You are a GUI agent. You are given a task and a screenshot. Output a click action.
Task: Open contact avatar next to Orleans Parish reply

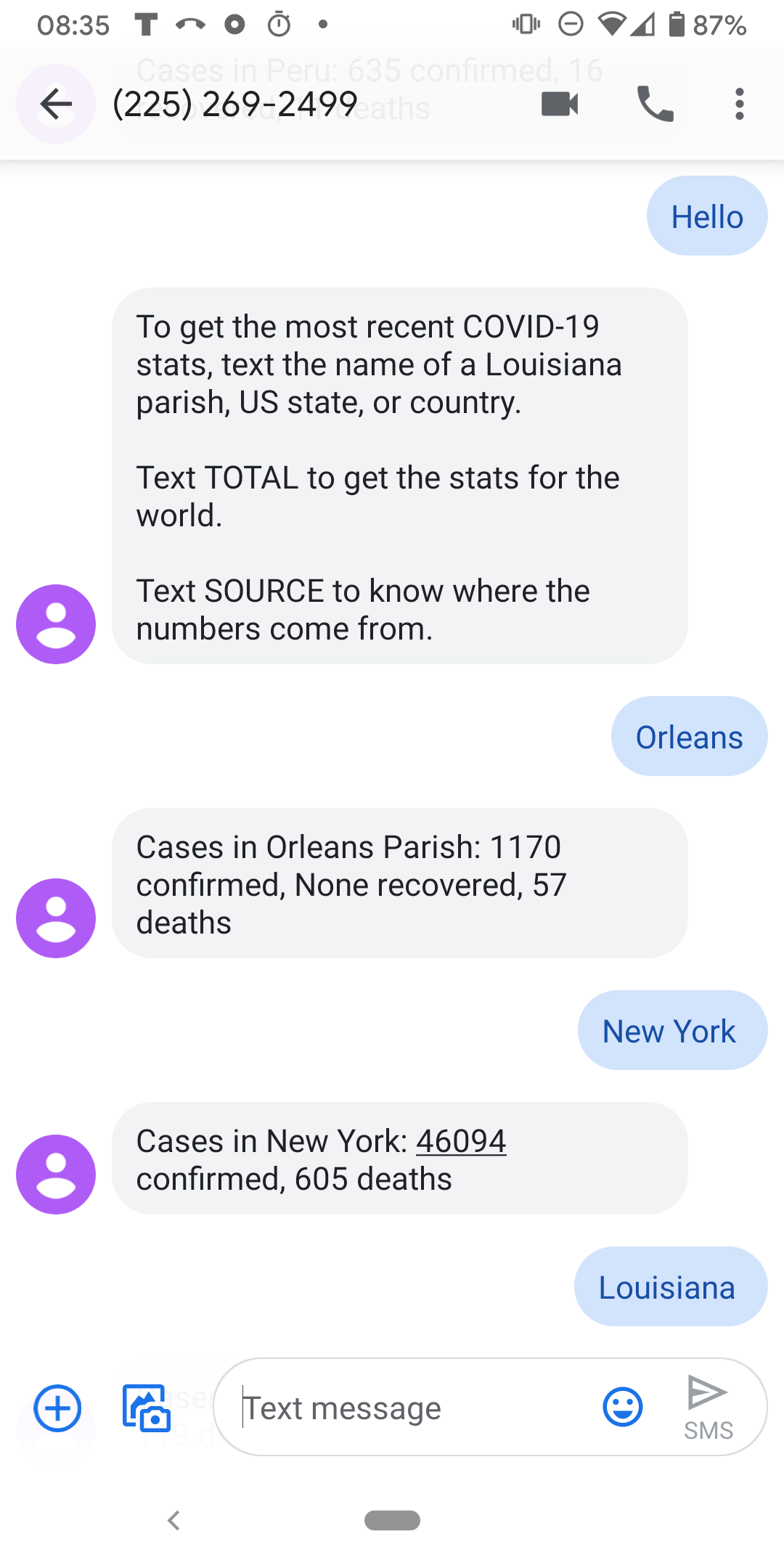[56, 918]
